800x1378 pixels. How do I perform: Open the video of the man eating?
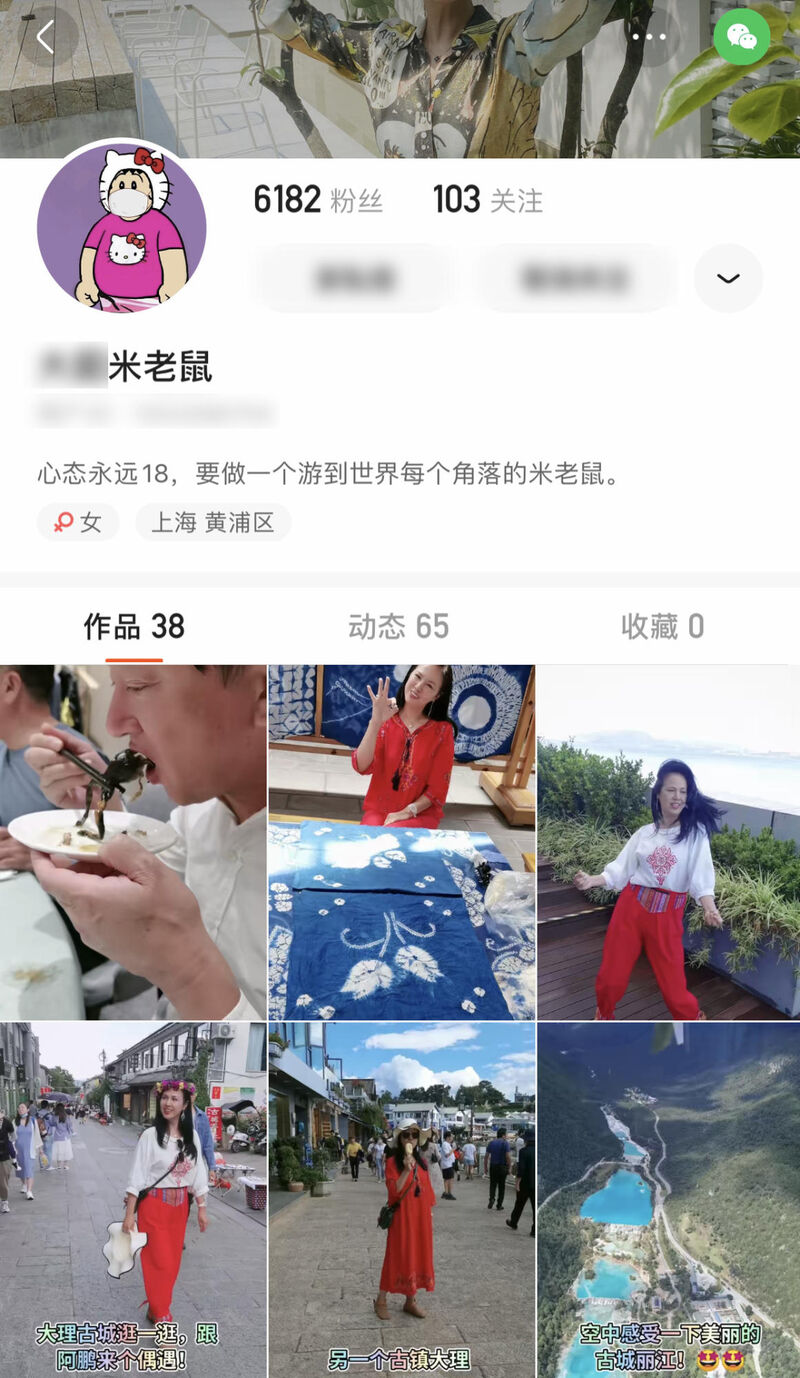[133, 842]
